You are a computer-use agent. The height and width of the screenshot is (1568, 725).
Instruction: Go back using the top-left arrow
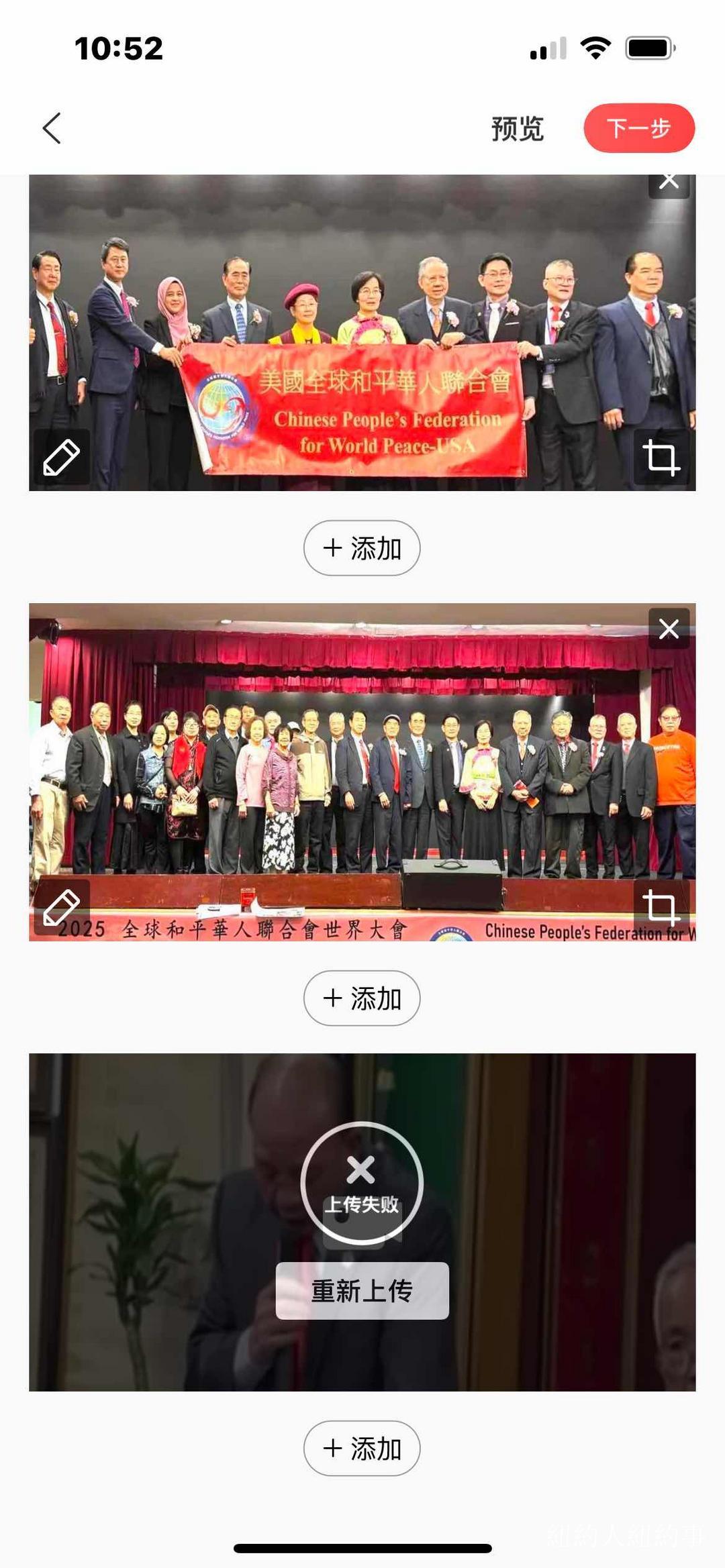(52, 128)
